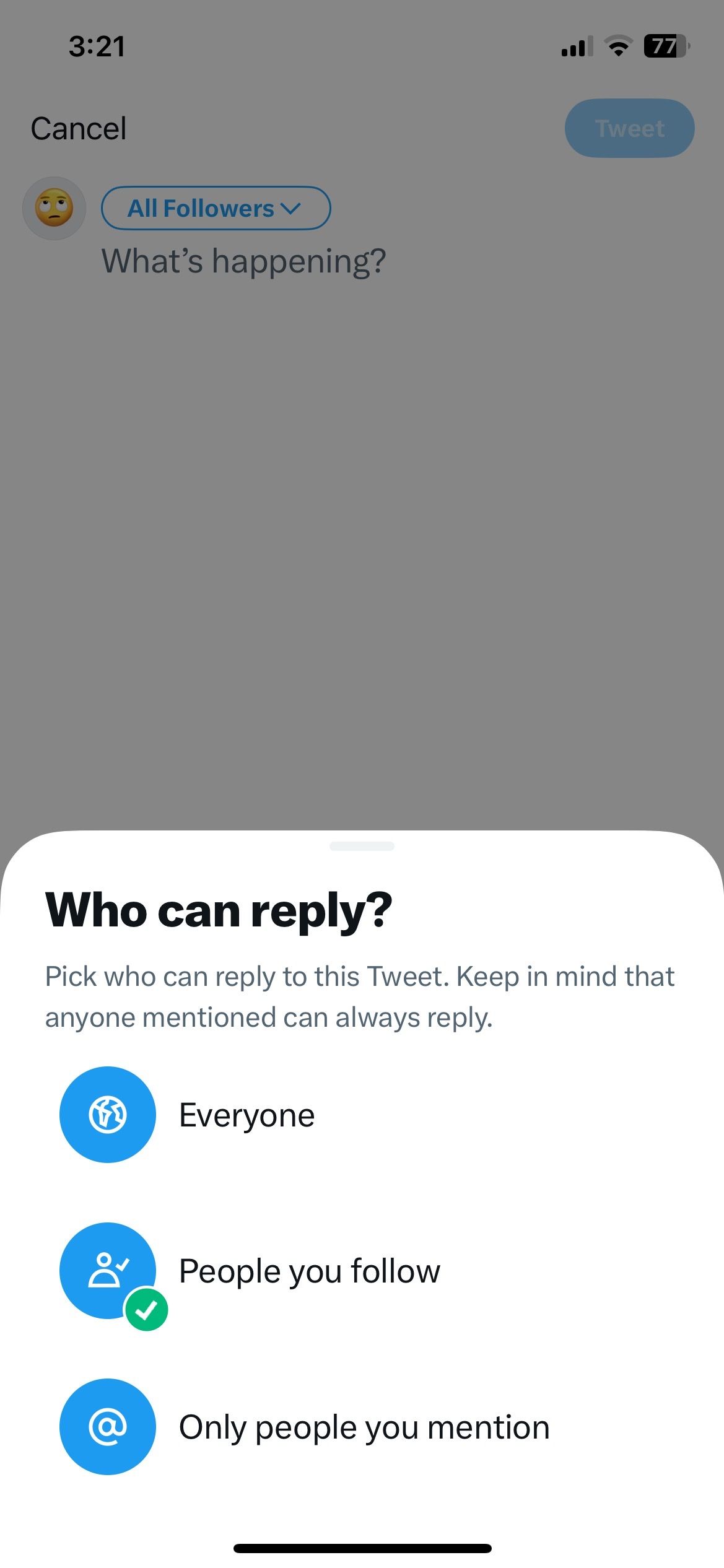Open the All Followers audience dropdown
Image resolution: width=724 pixels, height=1568 pixels.
(x=216, y=208)
